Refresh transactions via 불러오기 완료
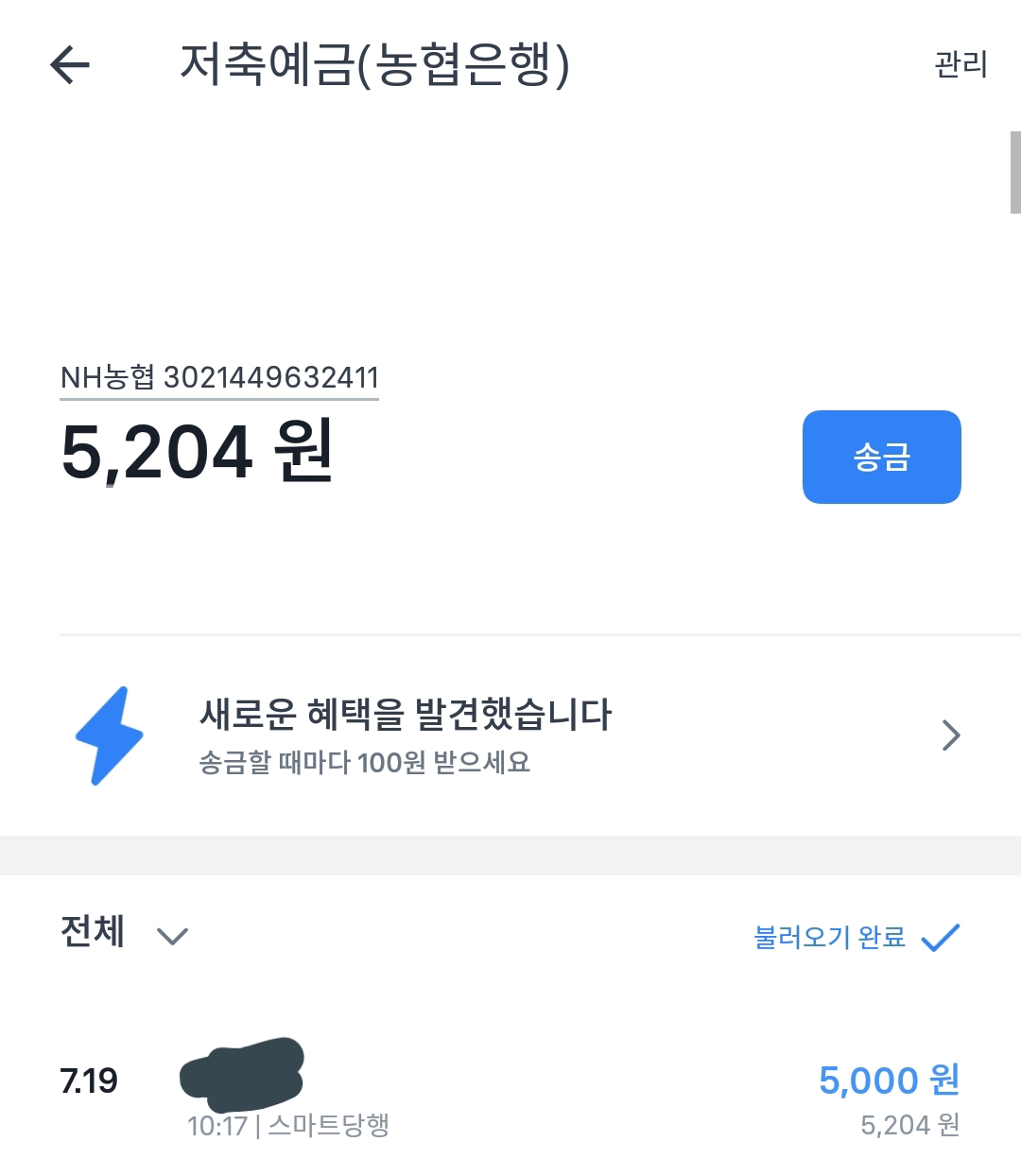This screenshot has width=1021, height=1176. [x=857, y=937]
